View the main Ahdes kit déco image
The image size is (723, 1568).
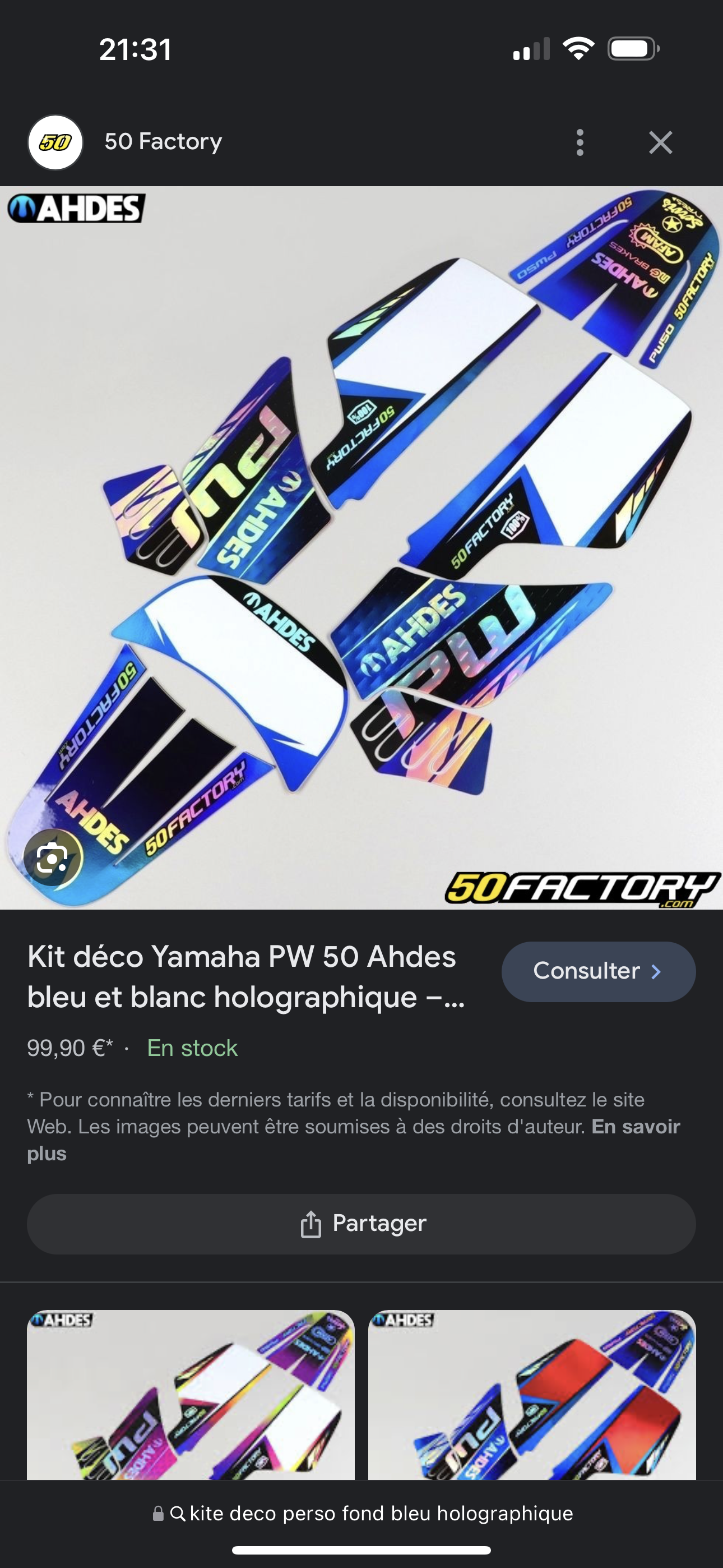[361, 547]
